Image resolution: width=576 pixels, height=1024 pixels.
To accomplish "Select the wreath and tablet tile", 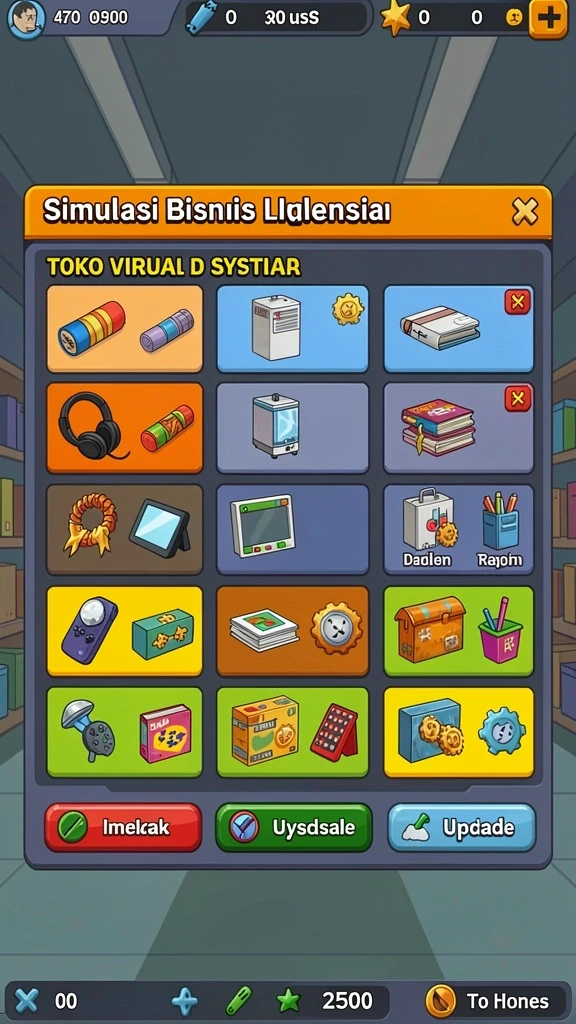I will (125, 530).
